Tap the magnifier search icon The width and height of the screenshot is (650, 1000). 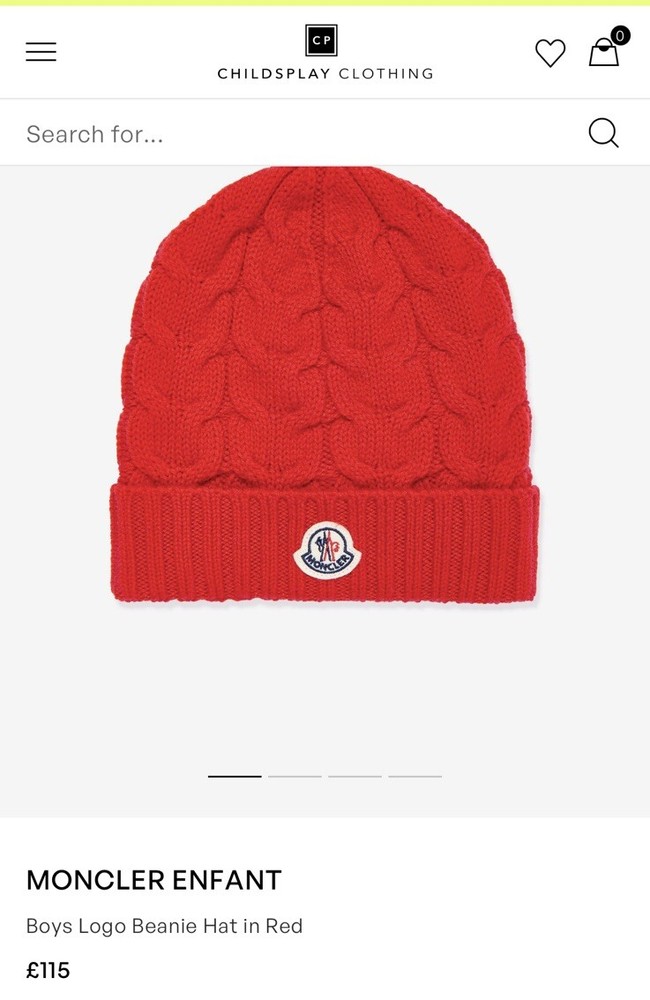point(603,133)
